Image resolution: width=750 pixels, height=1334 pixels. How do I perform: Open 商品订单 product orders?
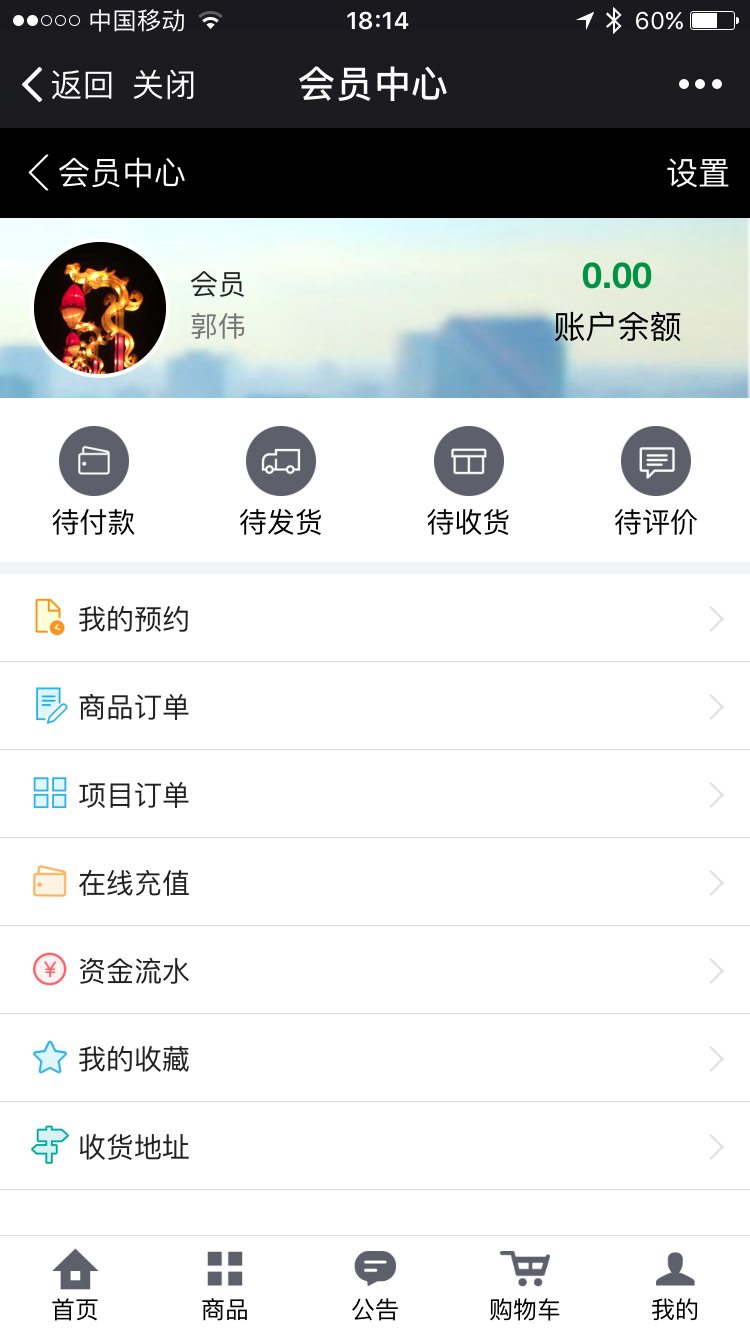[x=375, y=707]
